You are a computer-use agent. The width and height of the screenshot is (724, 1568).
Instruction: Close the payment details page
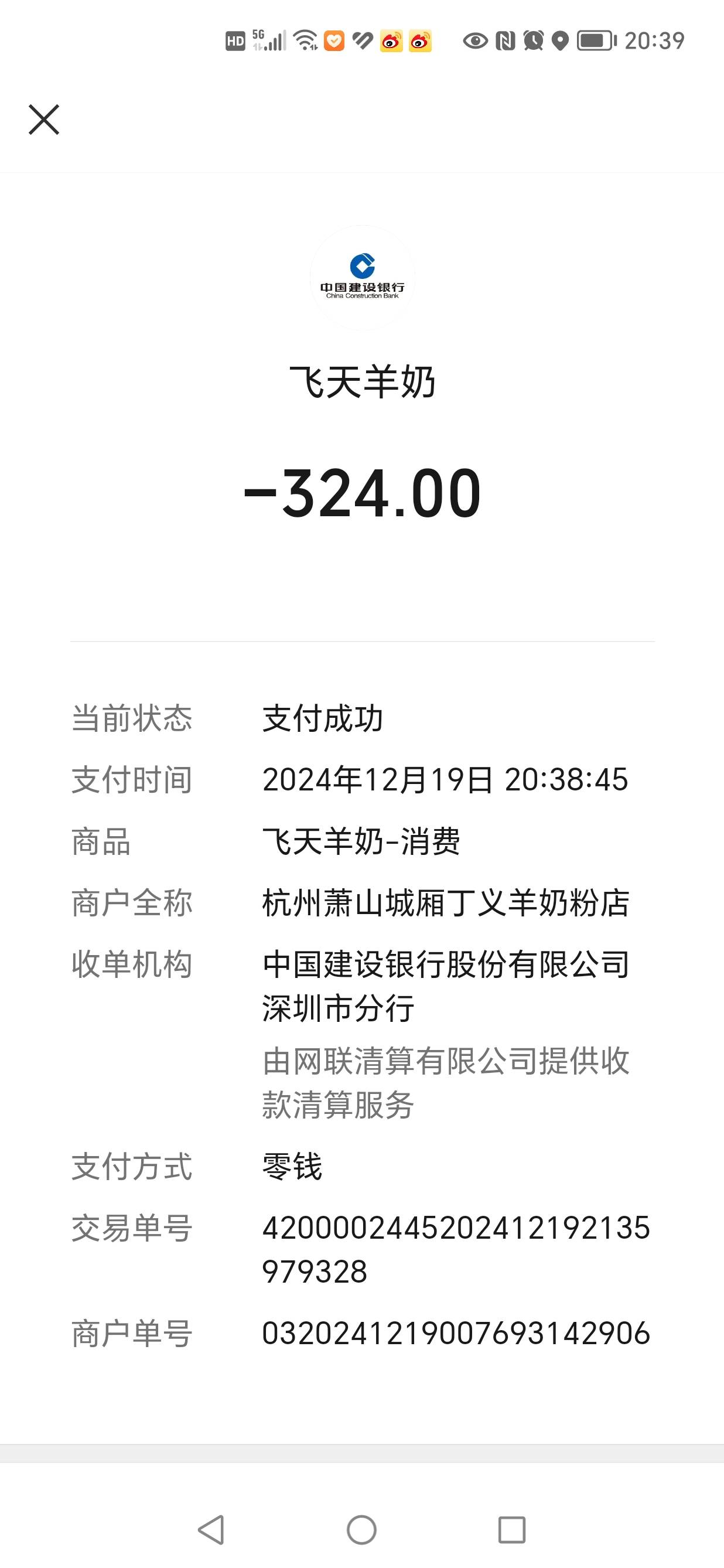click(x=44, y=120)
